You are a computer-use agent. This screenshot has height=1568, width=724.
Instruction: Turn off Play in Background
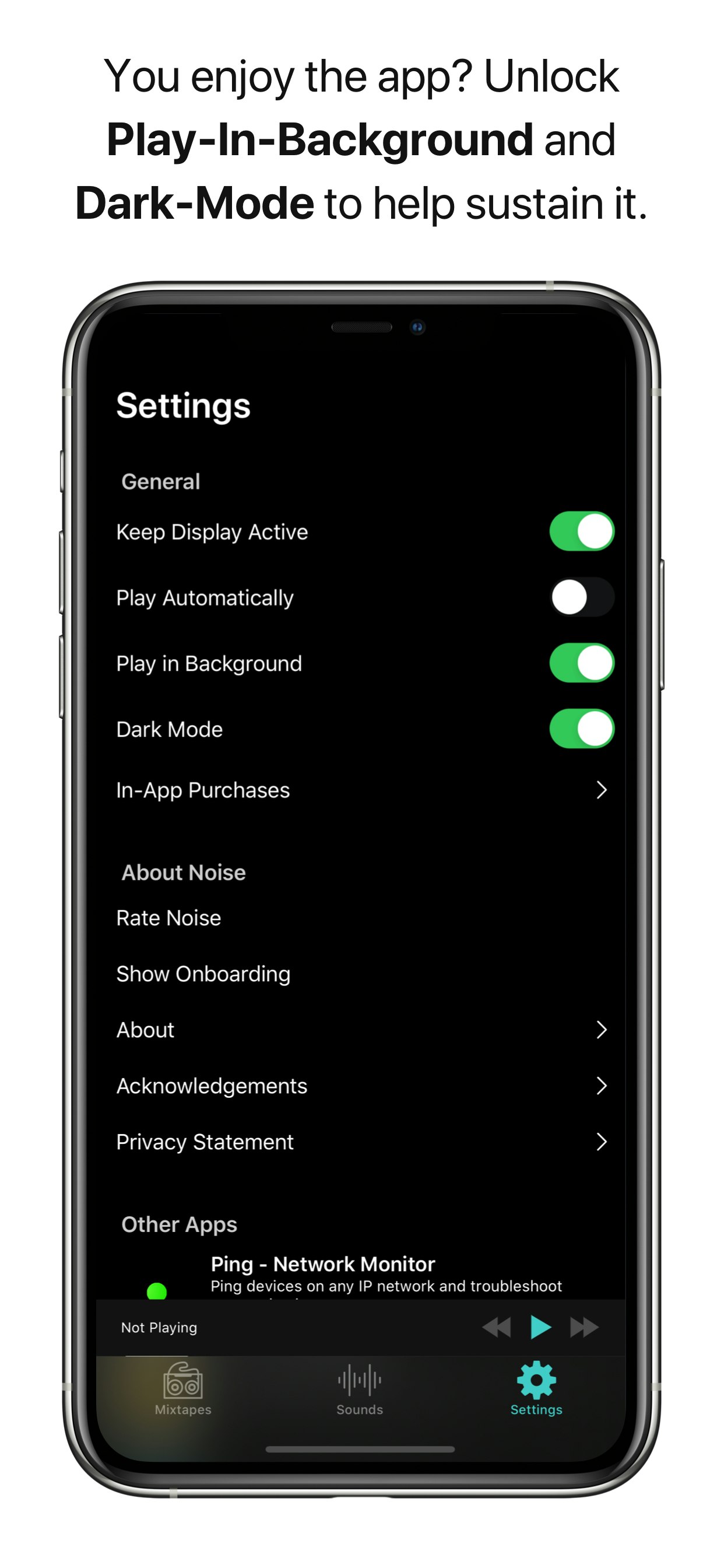click(x=581, y=663)
